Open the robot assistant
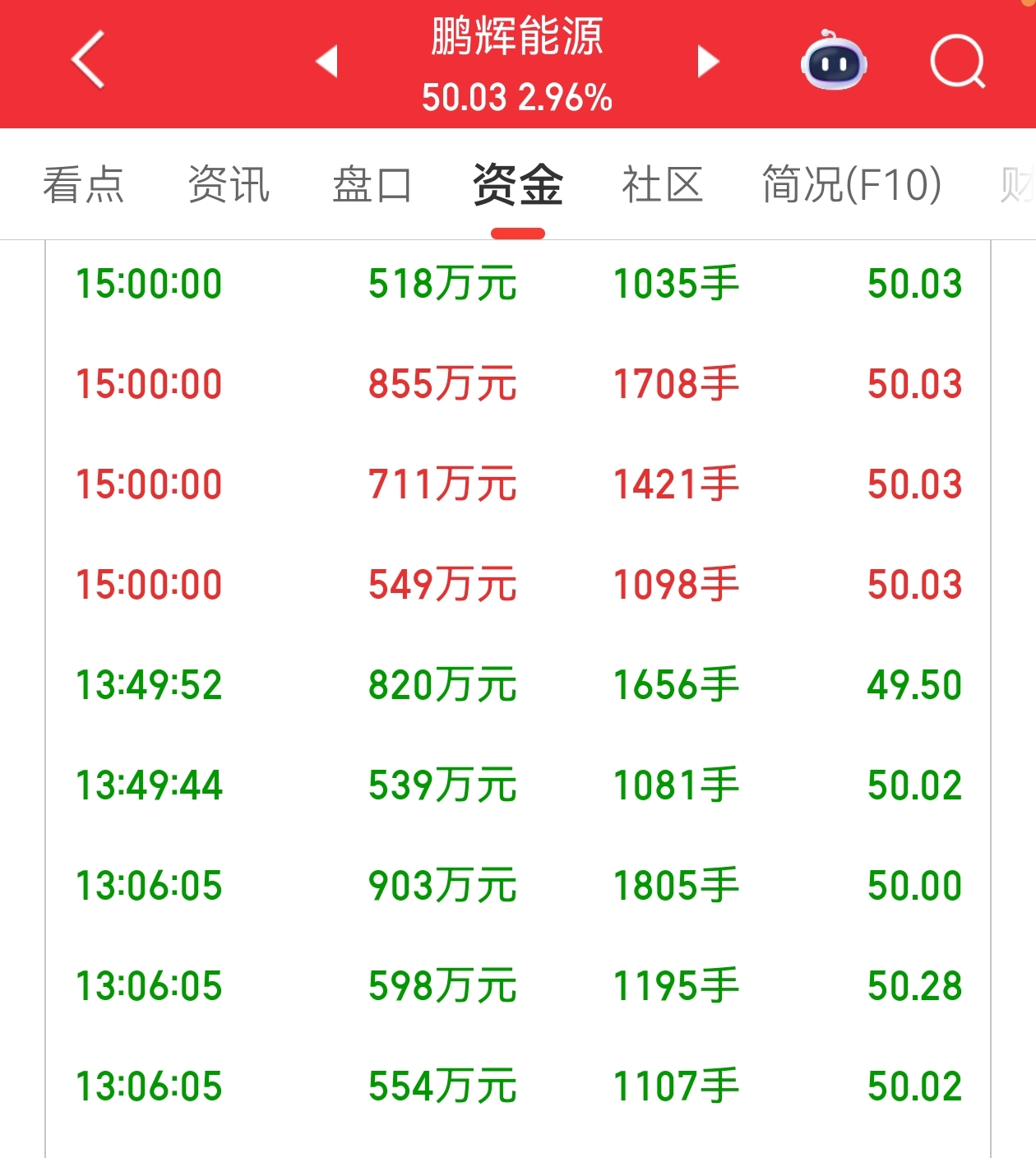This screenshot has height=1158, width=1036. (x=835, y=60)
